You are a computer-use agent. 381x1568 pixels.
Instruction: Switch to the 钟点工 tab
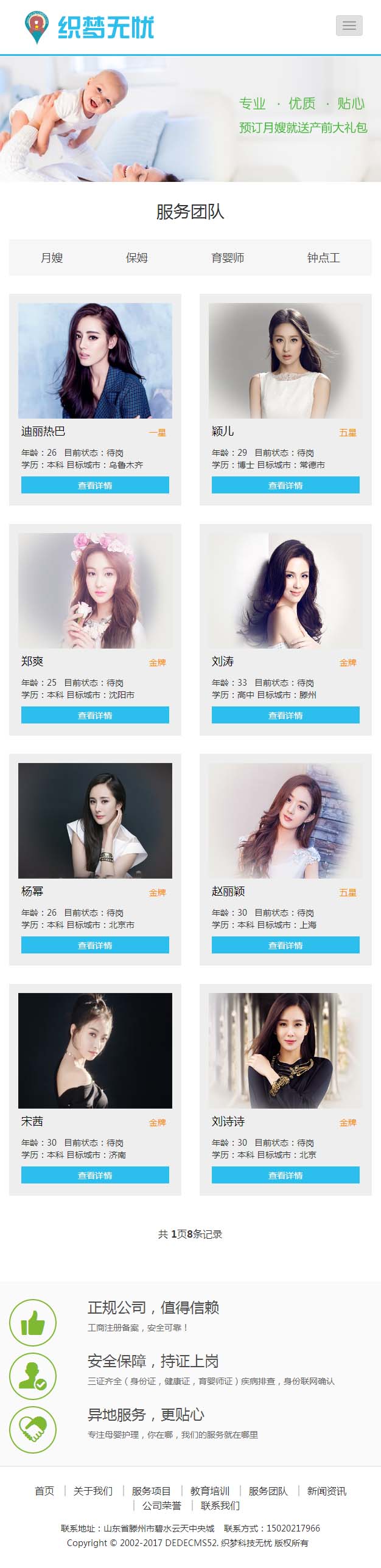(323, 257)
